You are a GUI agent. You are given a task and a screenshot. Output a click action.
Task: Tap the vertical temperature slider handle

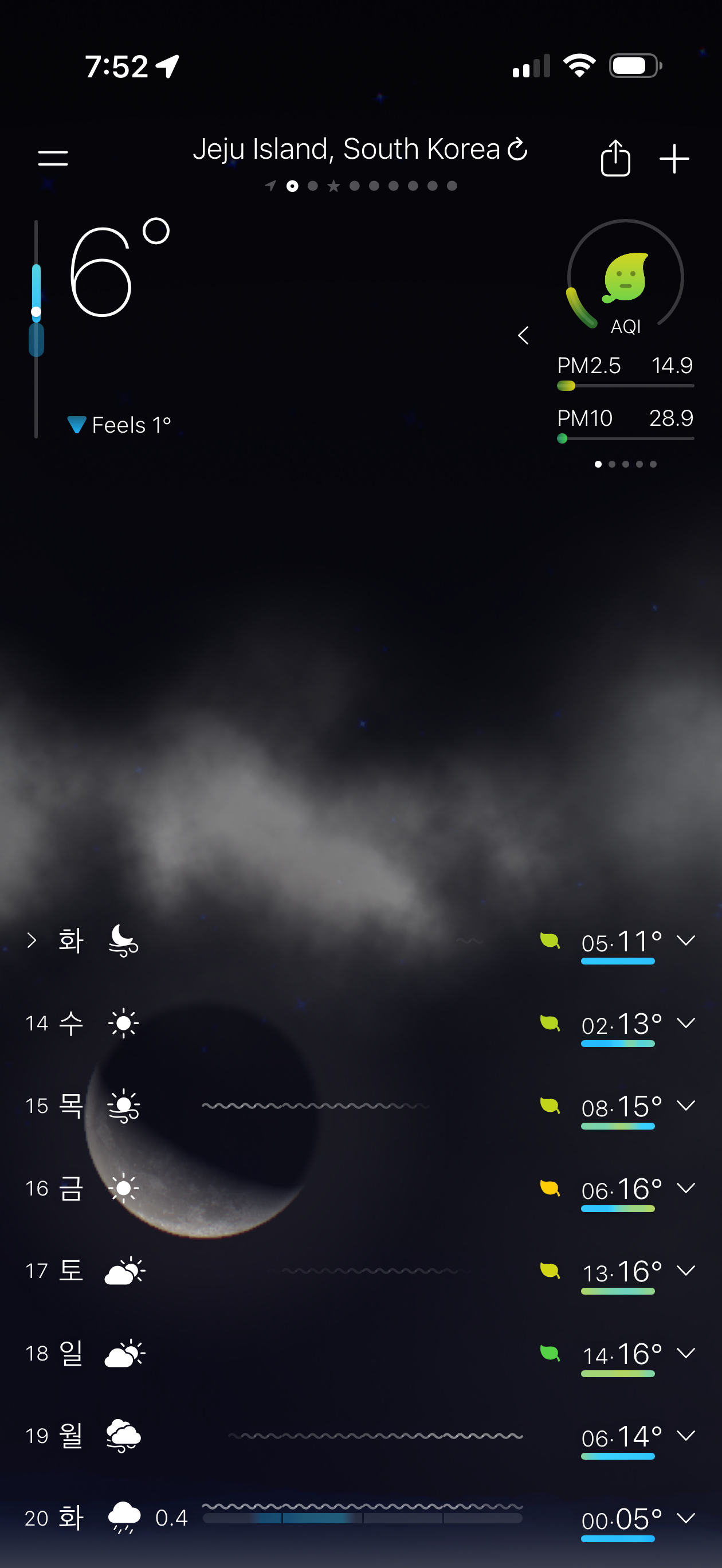click(x=36, y=311)
